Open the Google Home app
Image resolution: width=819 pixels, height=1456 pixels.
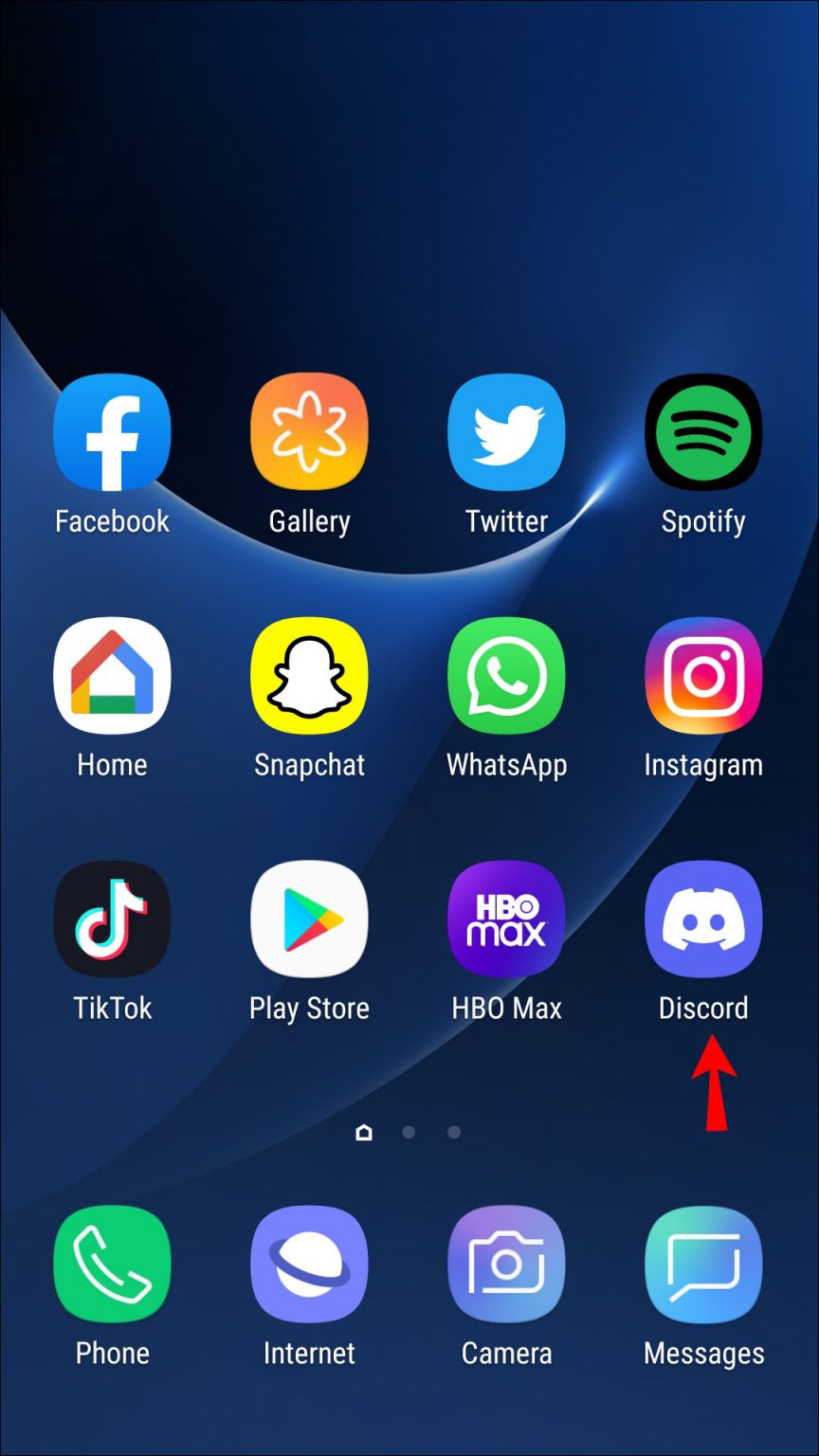[112, 675]
